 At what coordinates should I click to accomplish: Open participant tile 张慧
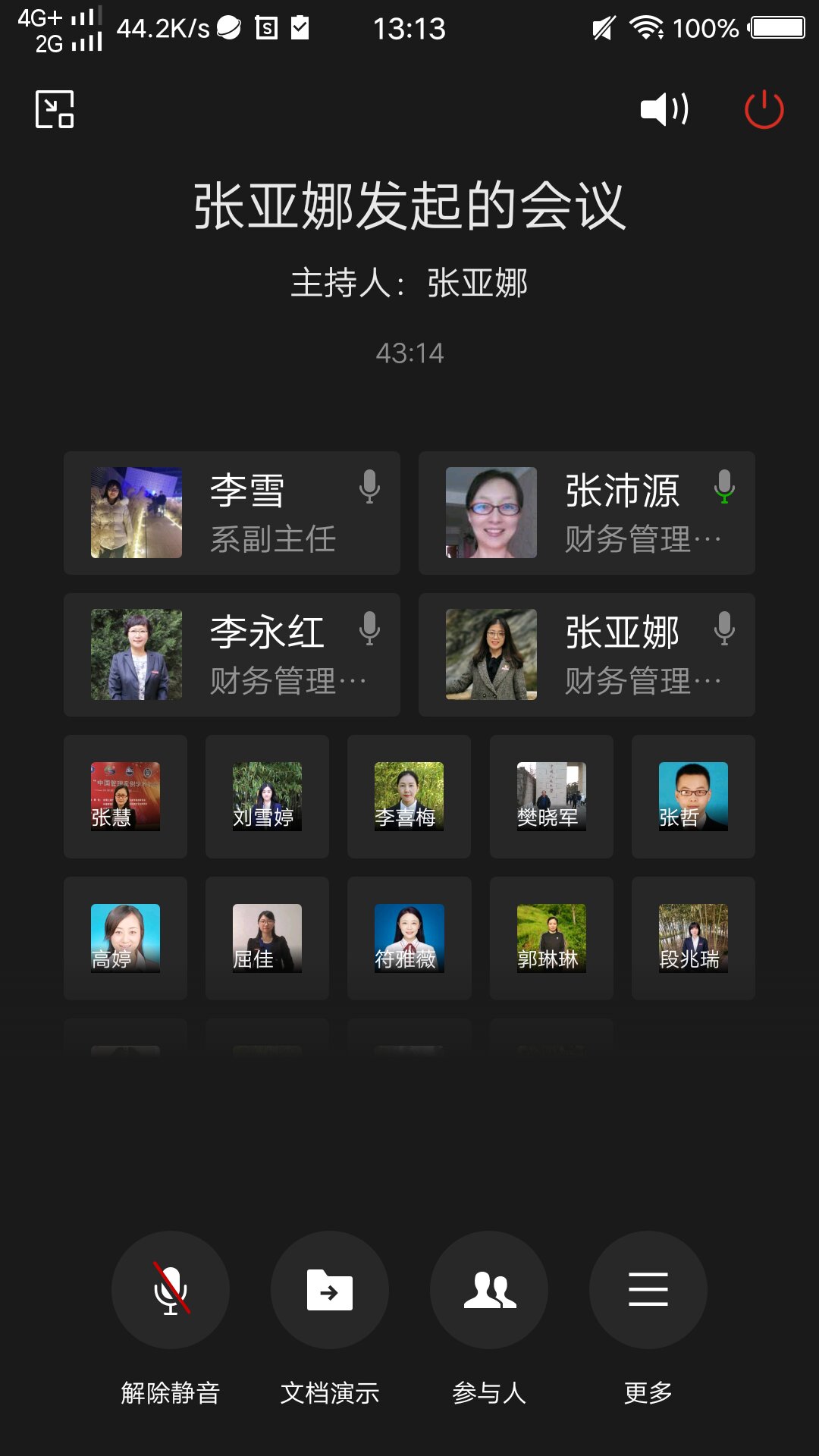[x=125, y=796]
